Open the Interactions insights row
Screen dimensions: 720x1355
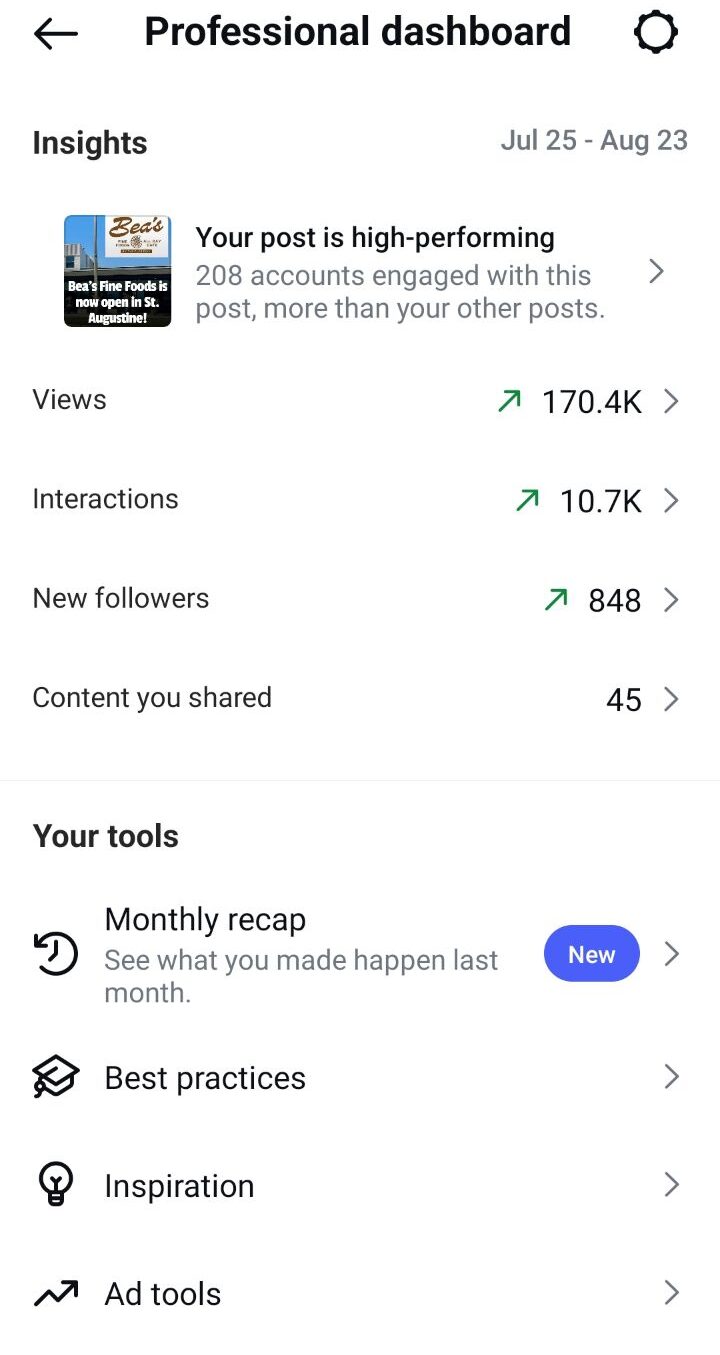[360, 500]
